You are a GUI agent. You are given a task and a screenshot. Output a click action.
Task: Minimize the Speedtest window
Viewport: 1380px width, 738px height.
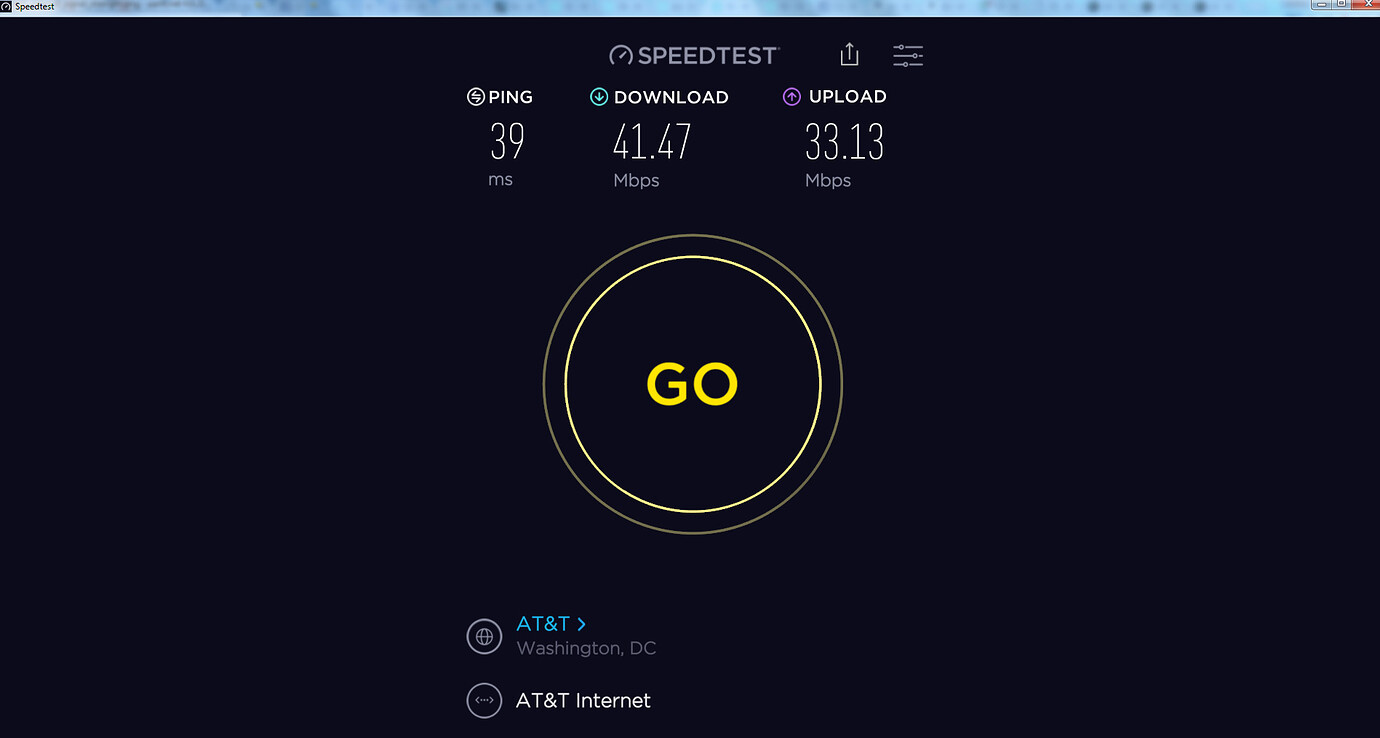1323,5
